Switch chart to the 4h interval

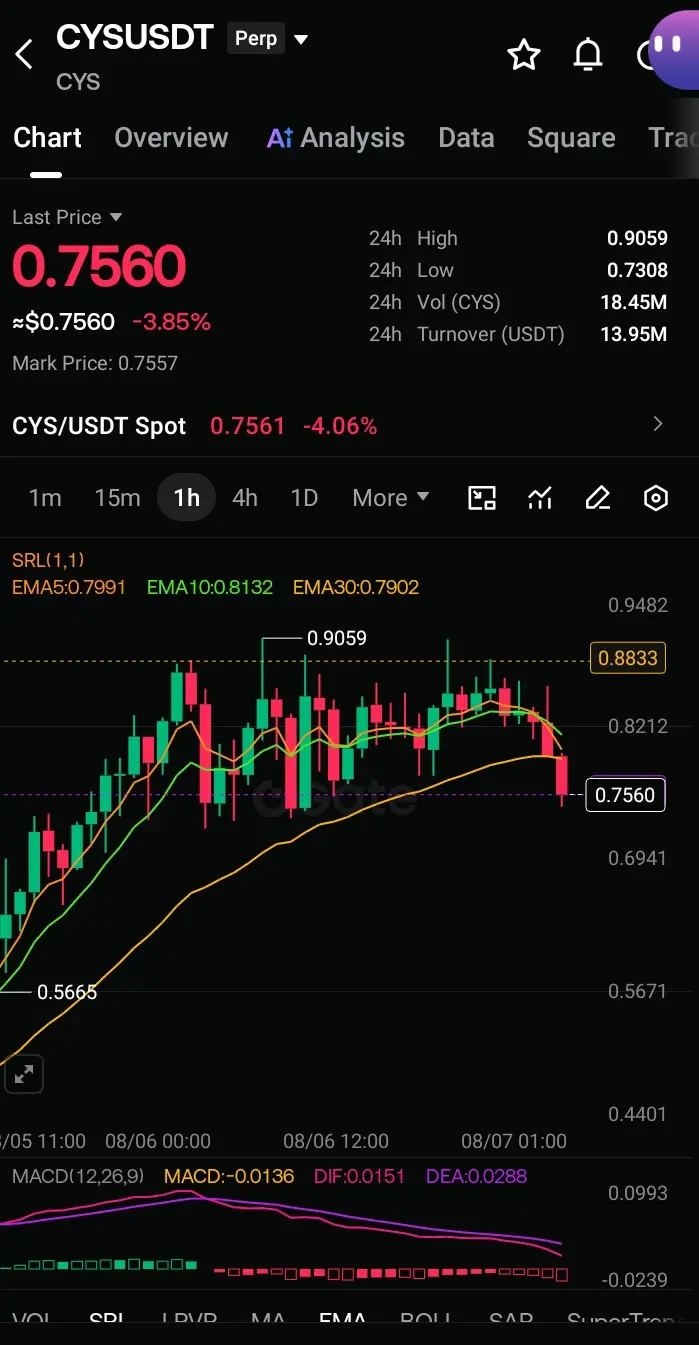pyautogui.click(x=244, y=498)
